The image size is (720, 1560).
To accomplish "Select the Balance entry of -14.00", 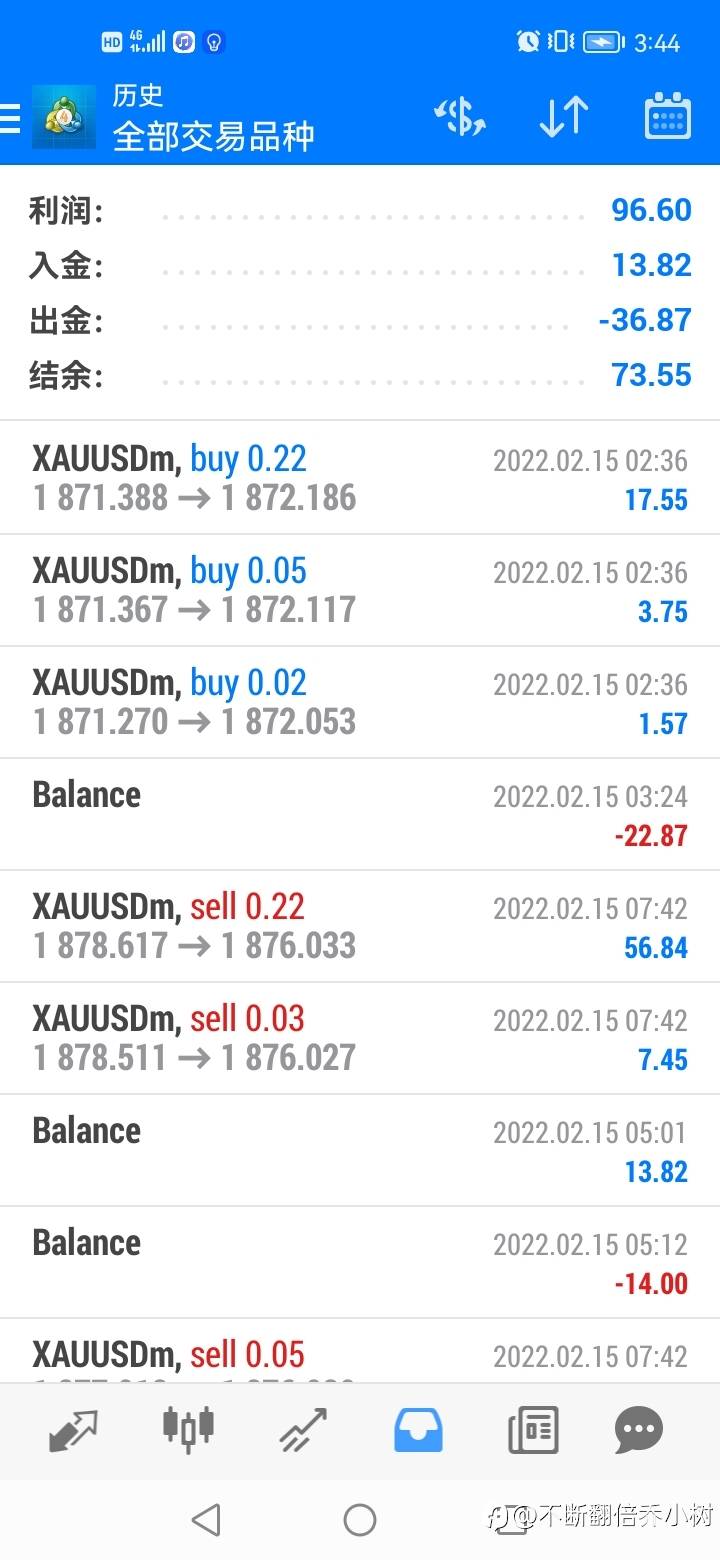I will [x=360, y=1262].
